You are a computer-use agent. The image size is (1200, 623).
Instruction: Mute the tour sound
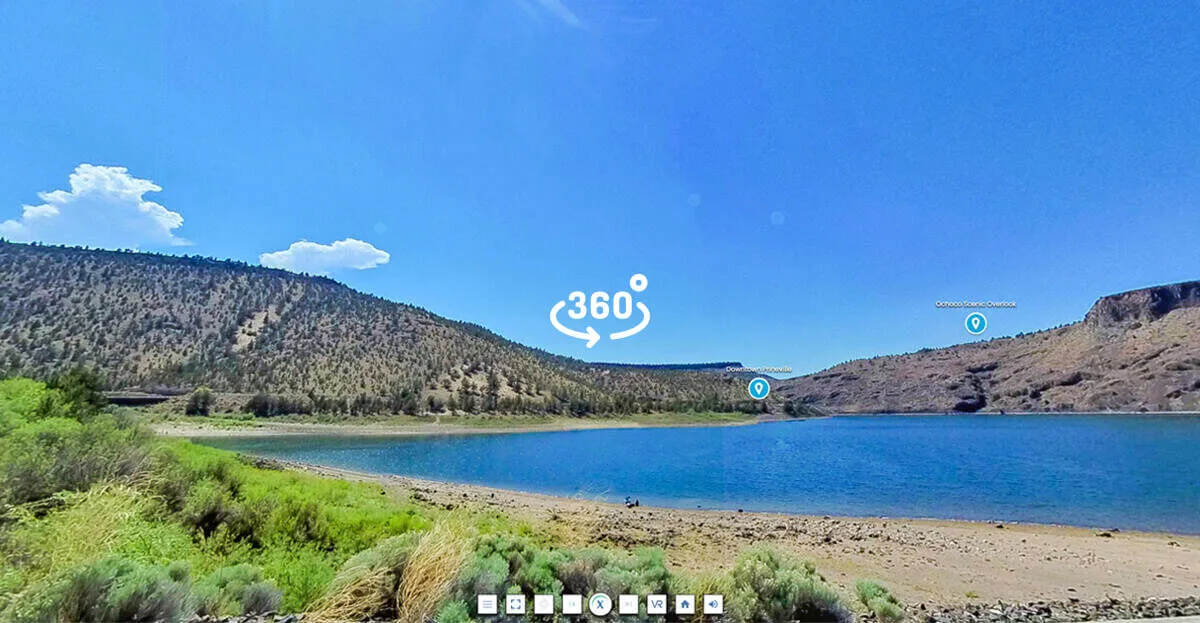click(x=713, y=604)
